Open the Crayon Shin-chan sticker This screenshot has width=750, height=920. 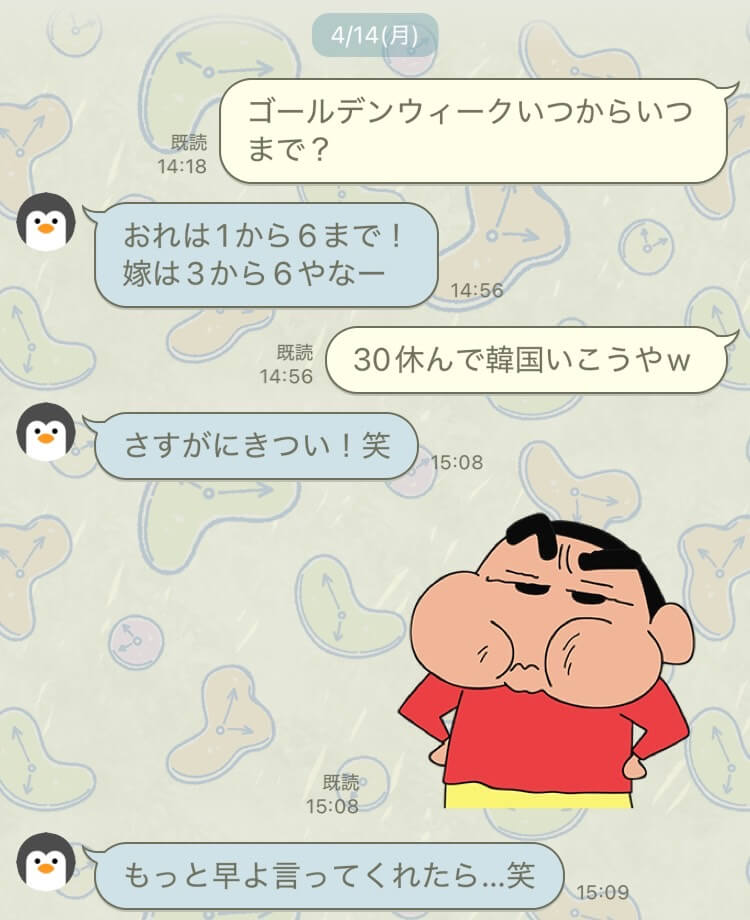[x=548, y=661]
